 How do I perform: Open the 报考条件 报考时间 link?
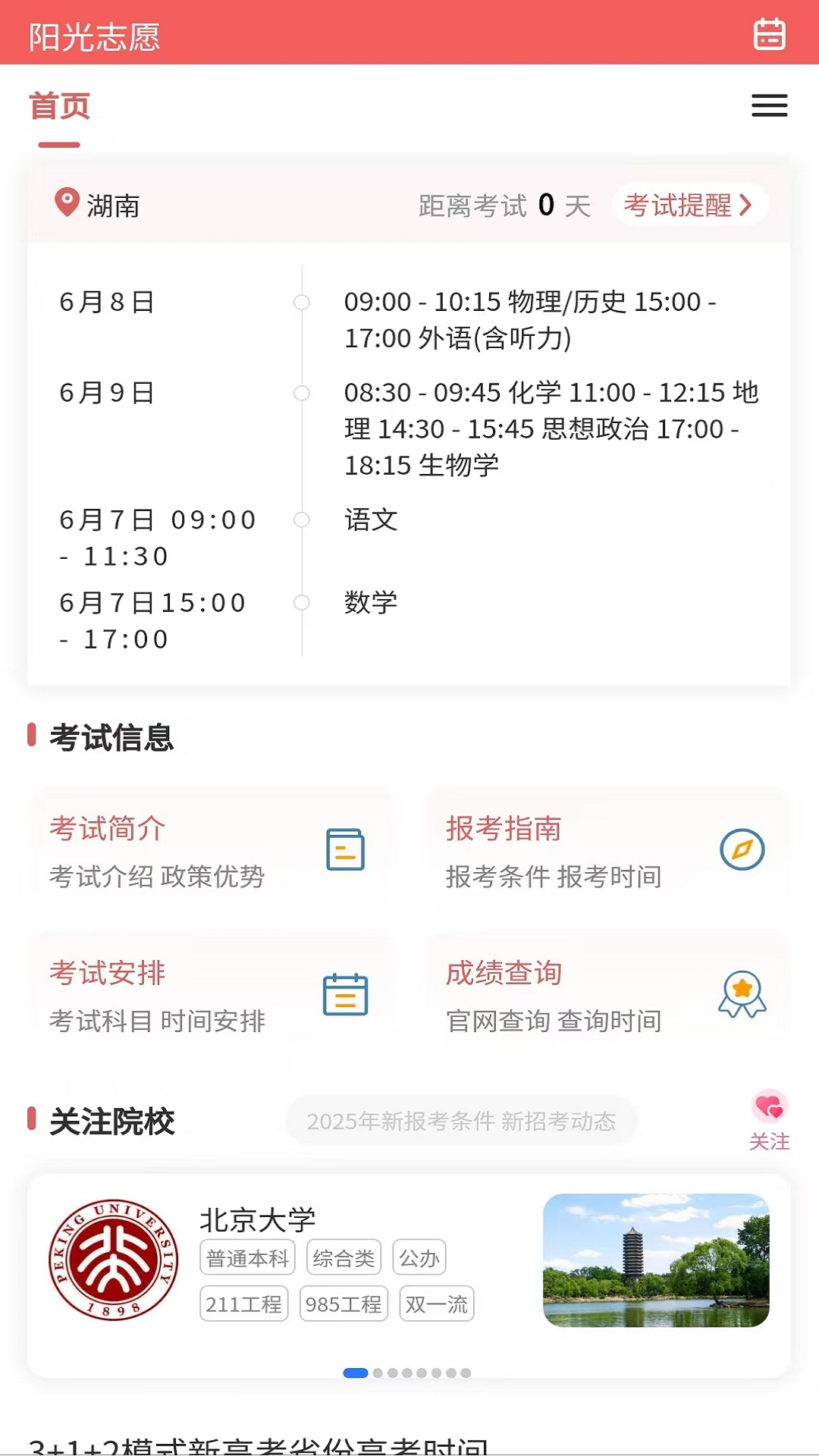[x=553, y=876]
